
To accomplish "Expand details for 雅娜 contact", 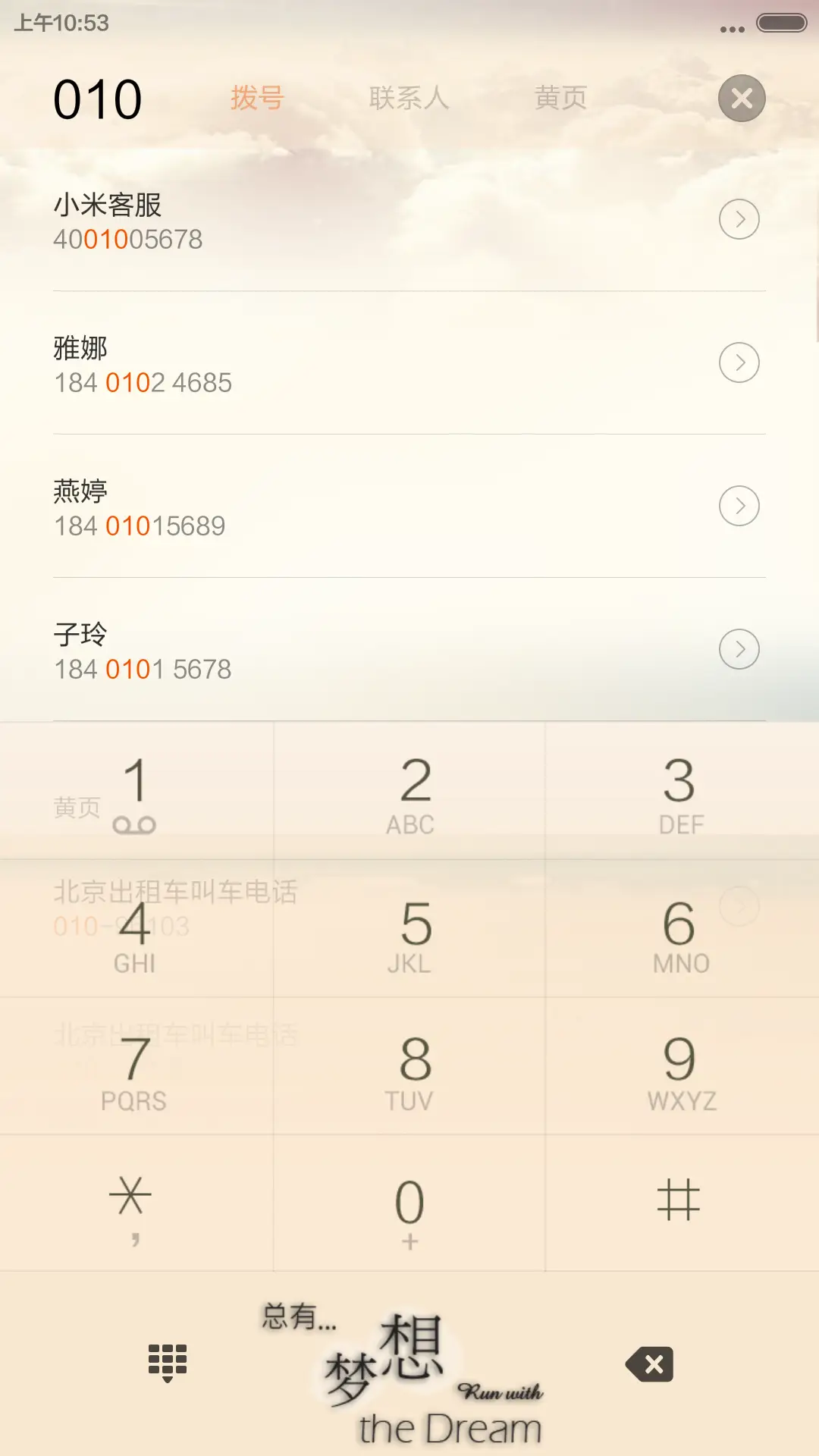I will 739,362.
